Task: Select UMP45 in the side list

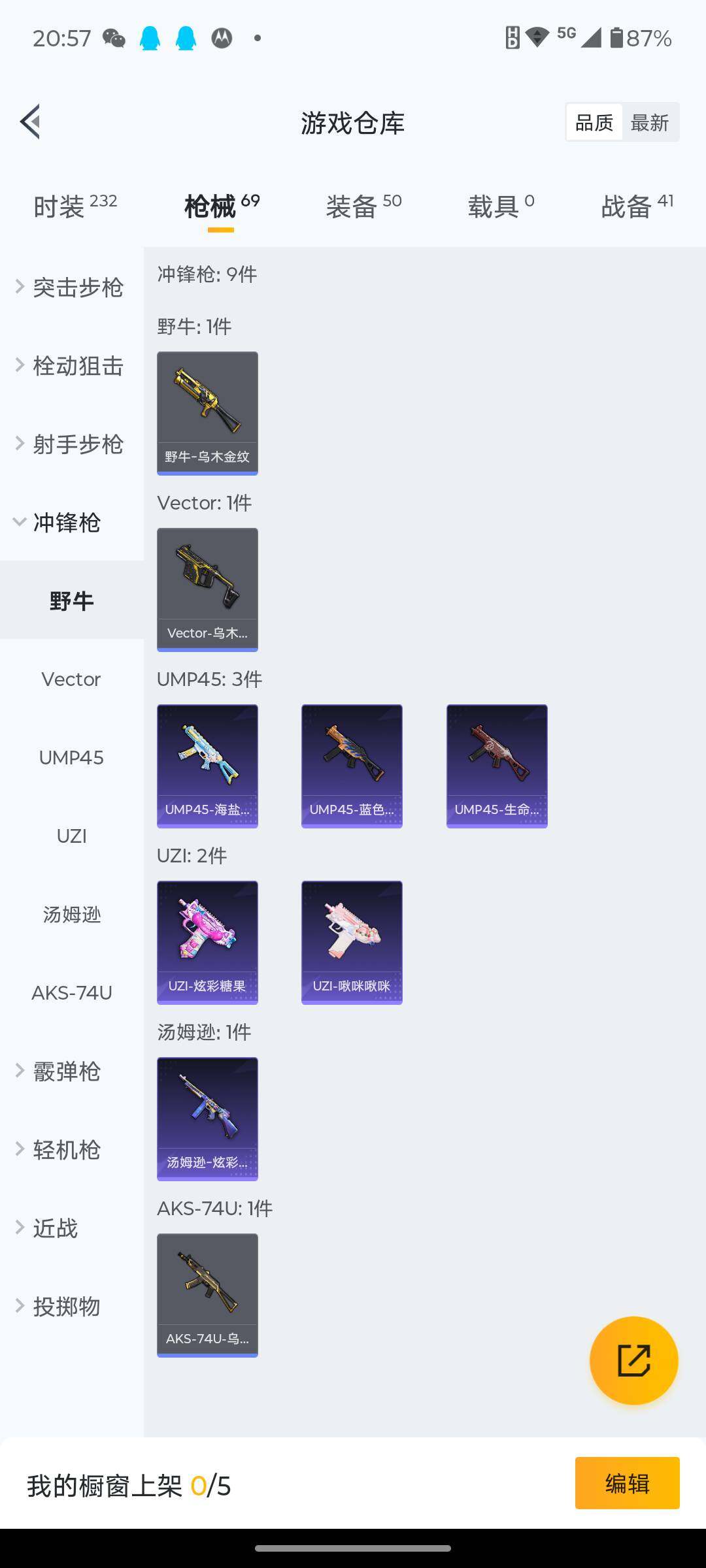Action: (71, 758)
